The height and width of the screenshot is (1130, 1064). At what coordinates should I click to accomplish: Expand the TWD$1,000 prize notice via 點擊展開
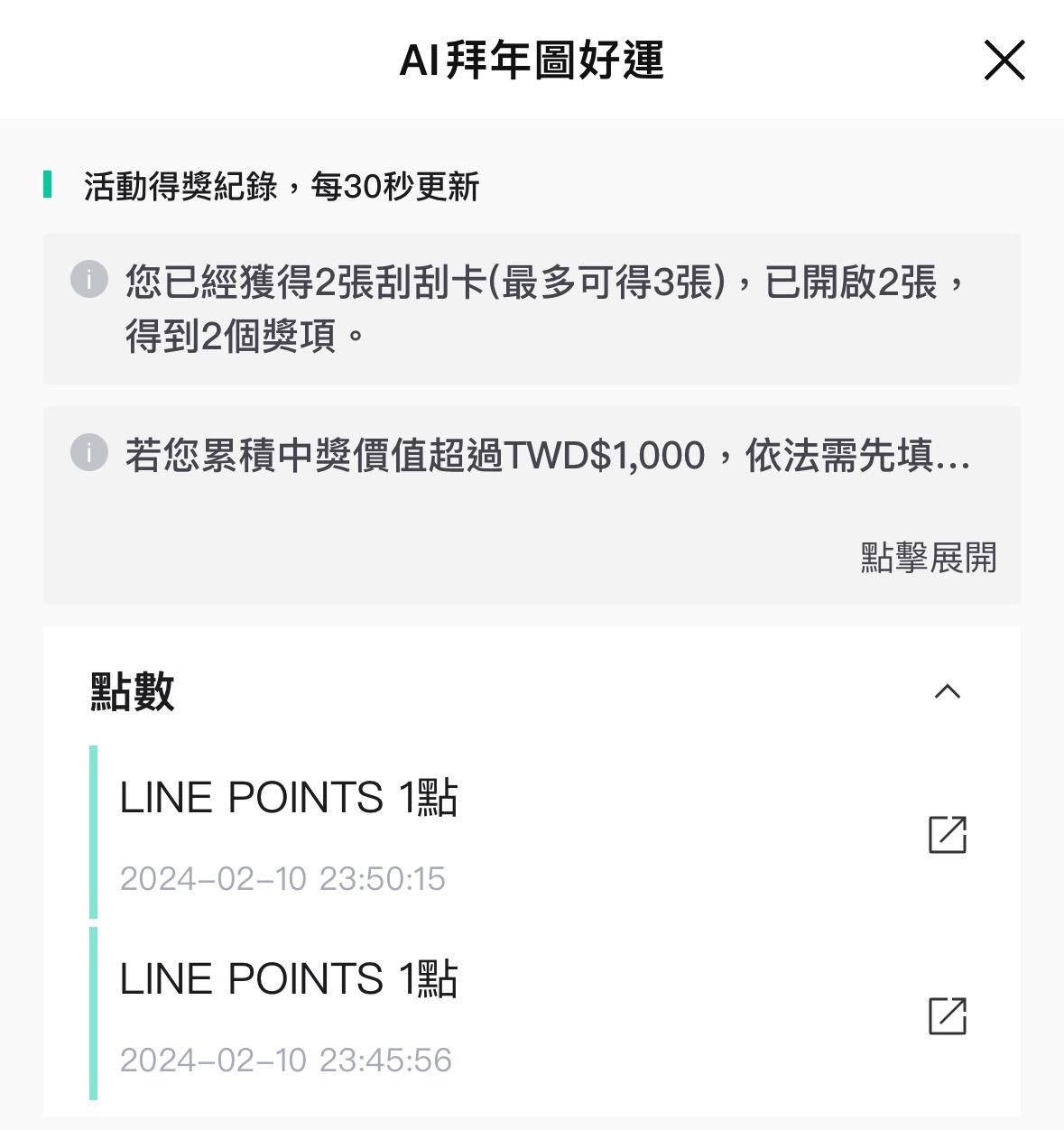[x=928, y=558]
